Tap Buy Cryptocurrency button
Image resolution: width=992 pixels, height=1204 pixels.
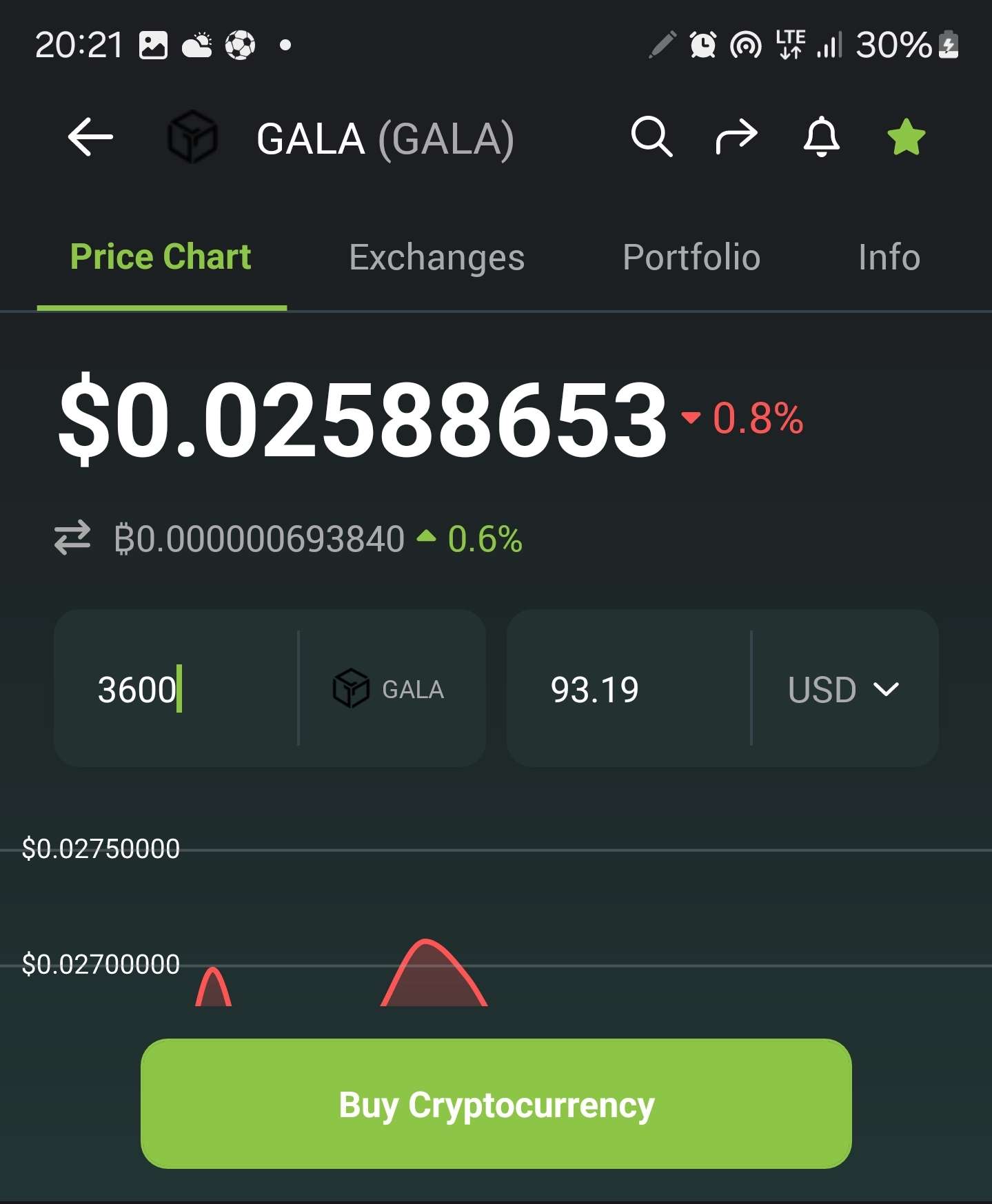coord(496,1104)
